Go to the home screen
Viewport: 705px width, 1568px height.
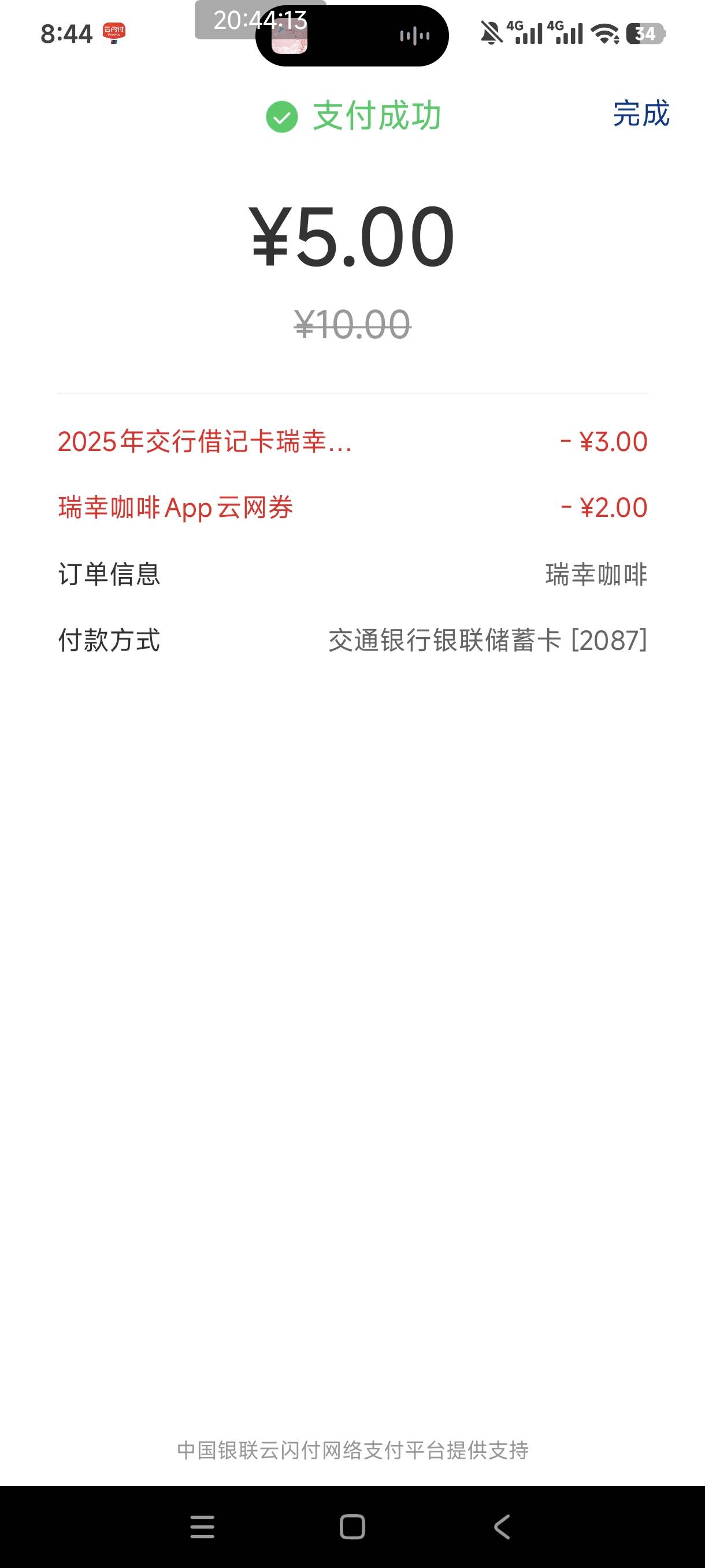point(352,1526)
